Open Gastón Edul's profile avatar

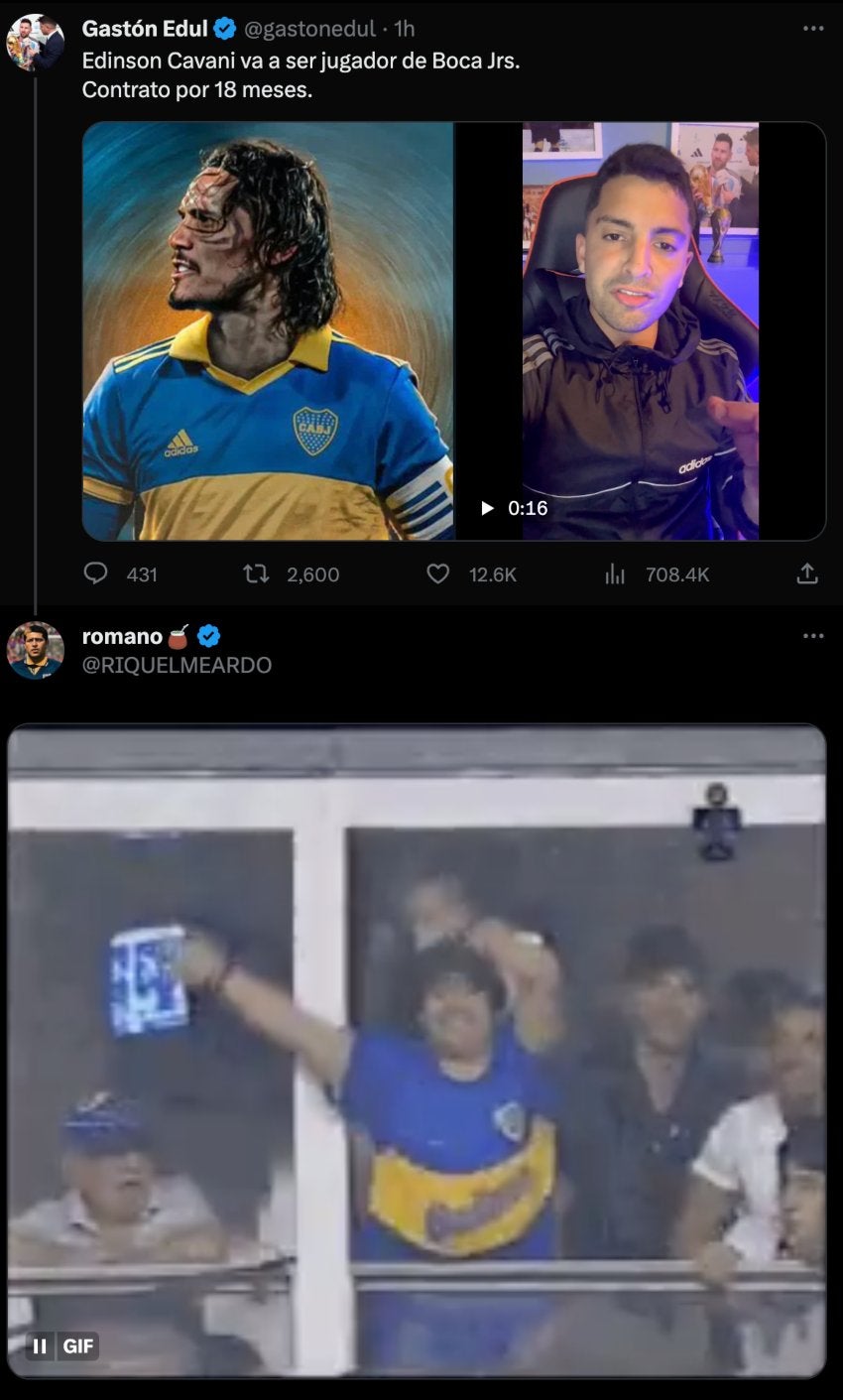click(x=35, y=43)
